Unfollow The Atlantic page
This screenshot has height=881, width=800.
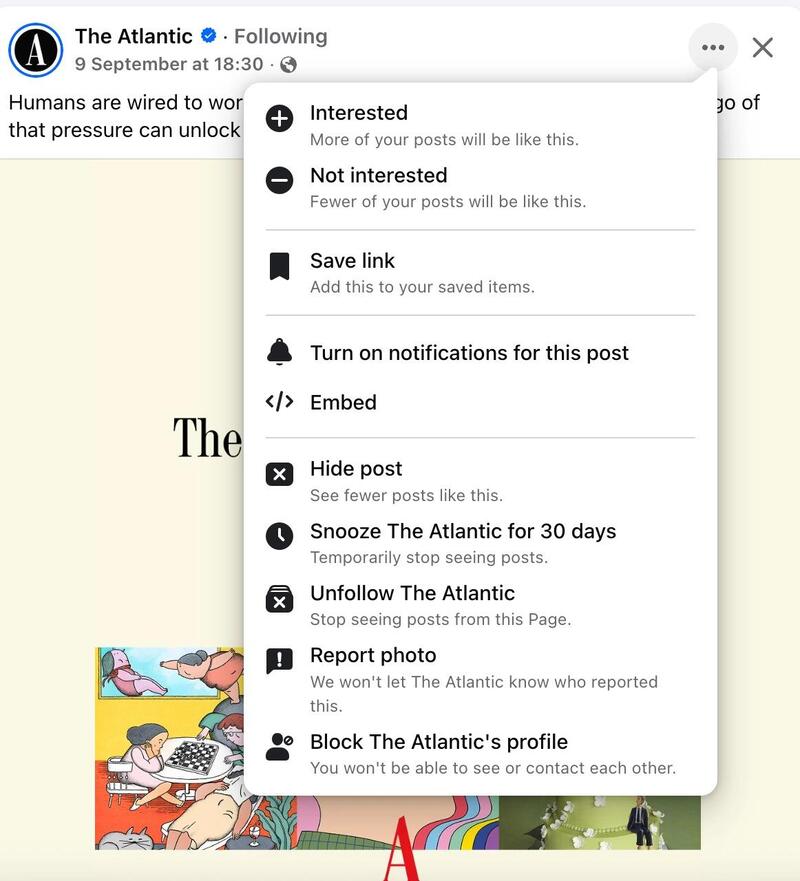pos(412,593)
